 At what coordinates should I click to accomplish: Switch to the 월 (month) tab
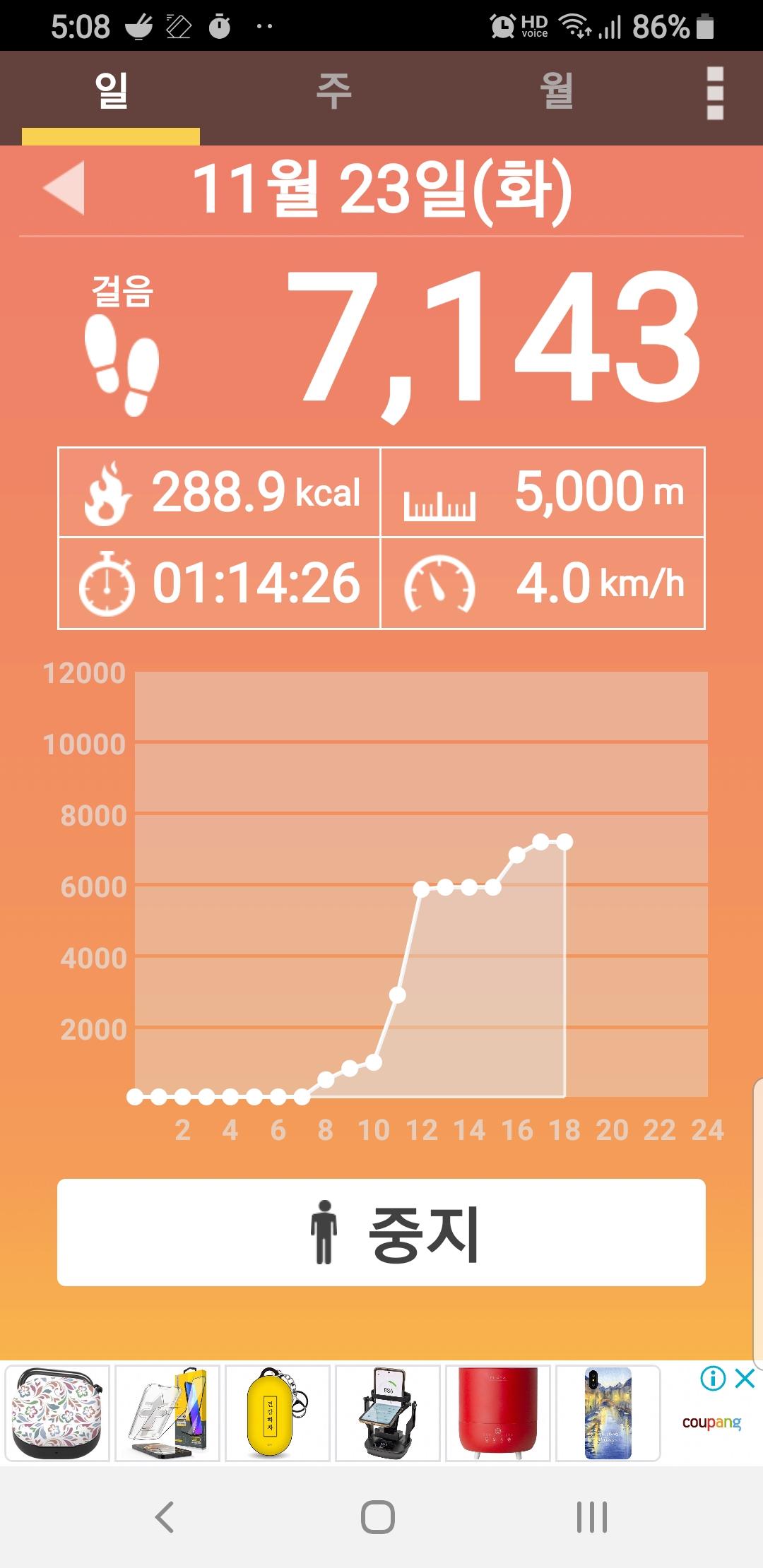pos(556,92)
